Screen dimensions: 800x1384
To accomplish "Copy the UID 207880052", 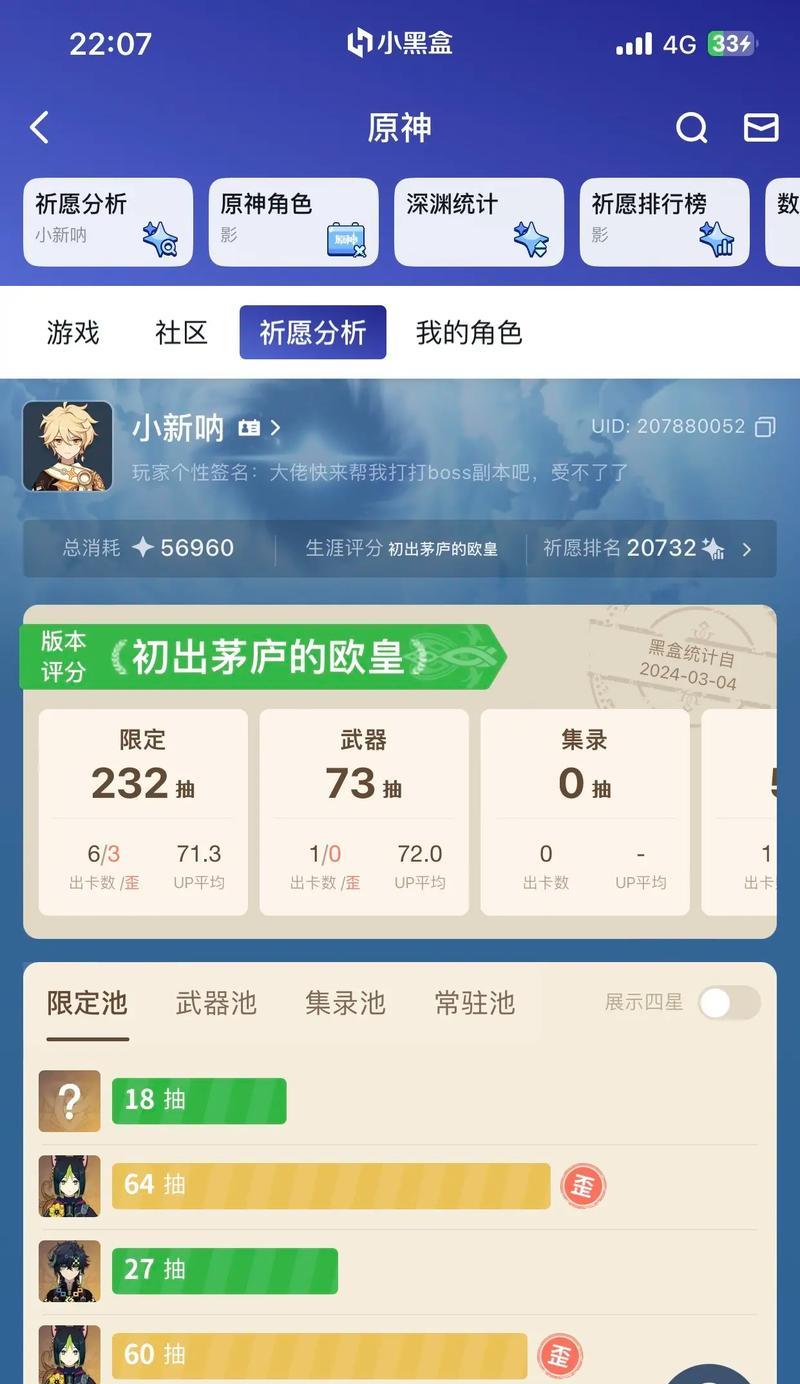I will (x=765, y=427).
